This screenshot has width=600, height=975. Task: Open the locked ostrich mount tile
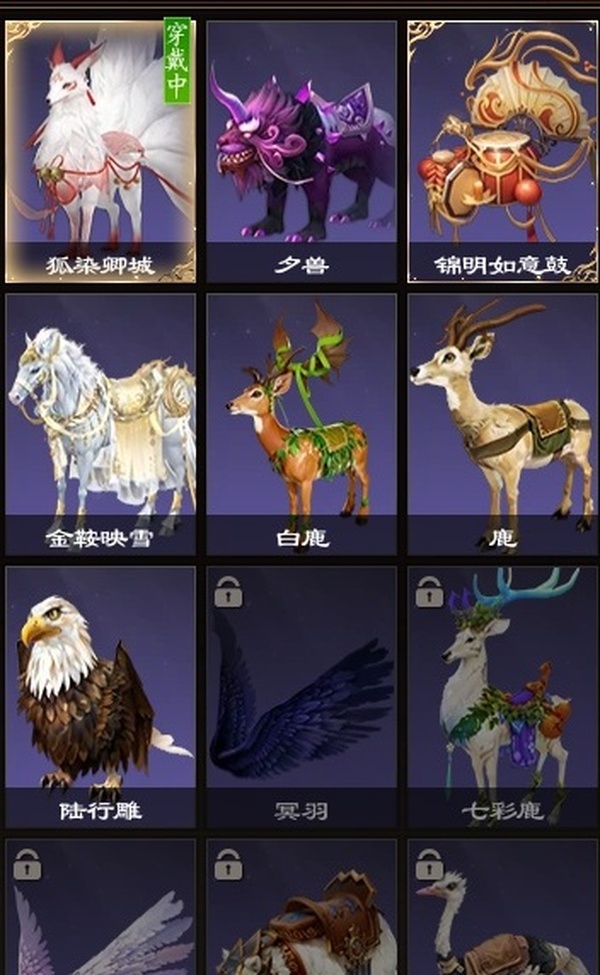tap(502, 910)
